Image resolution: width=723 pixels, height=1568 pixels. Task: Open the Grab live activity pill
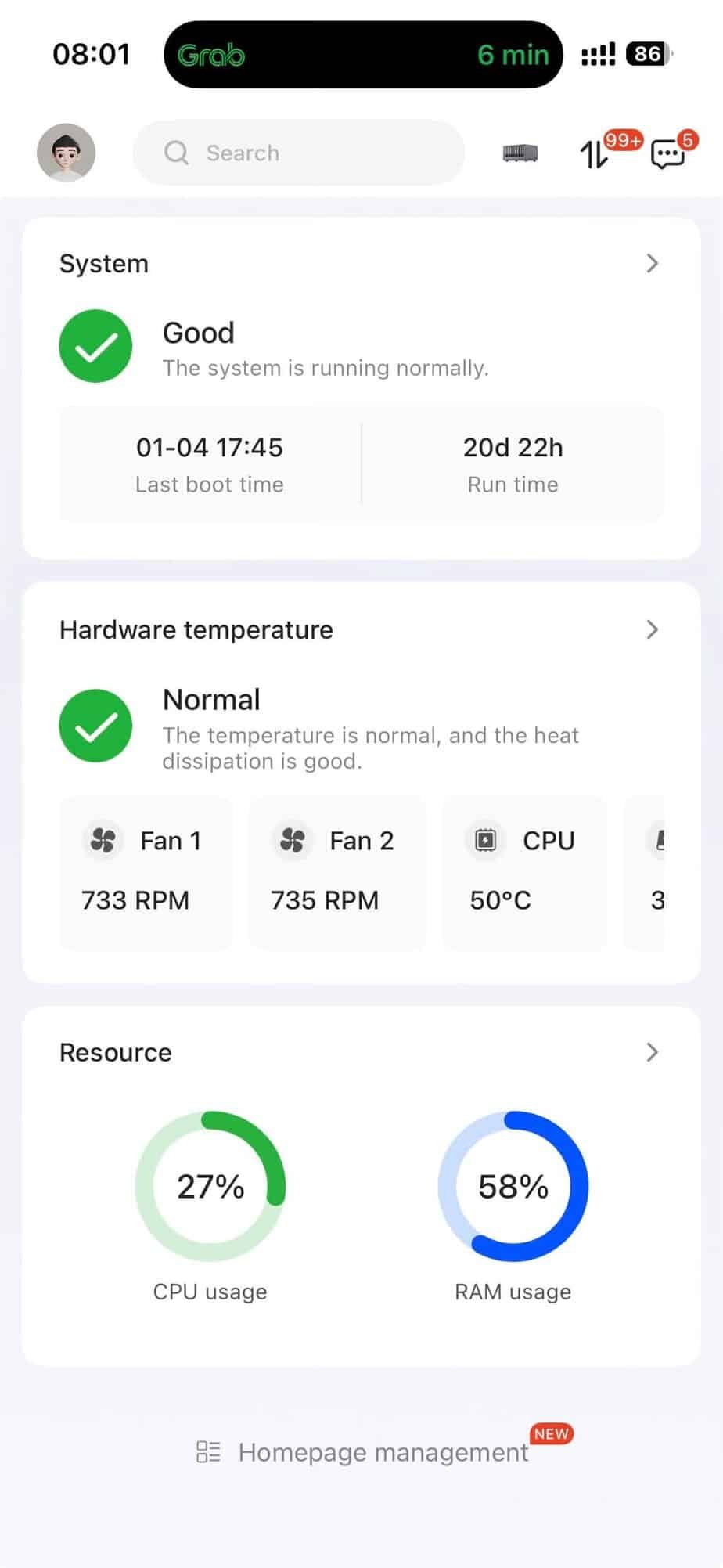tap(363, 55)
